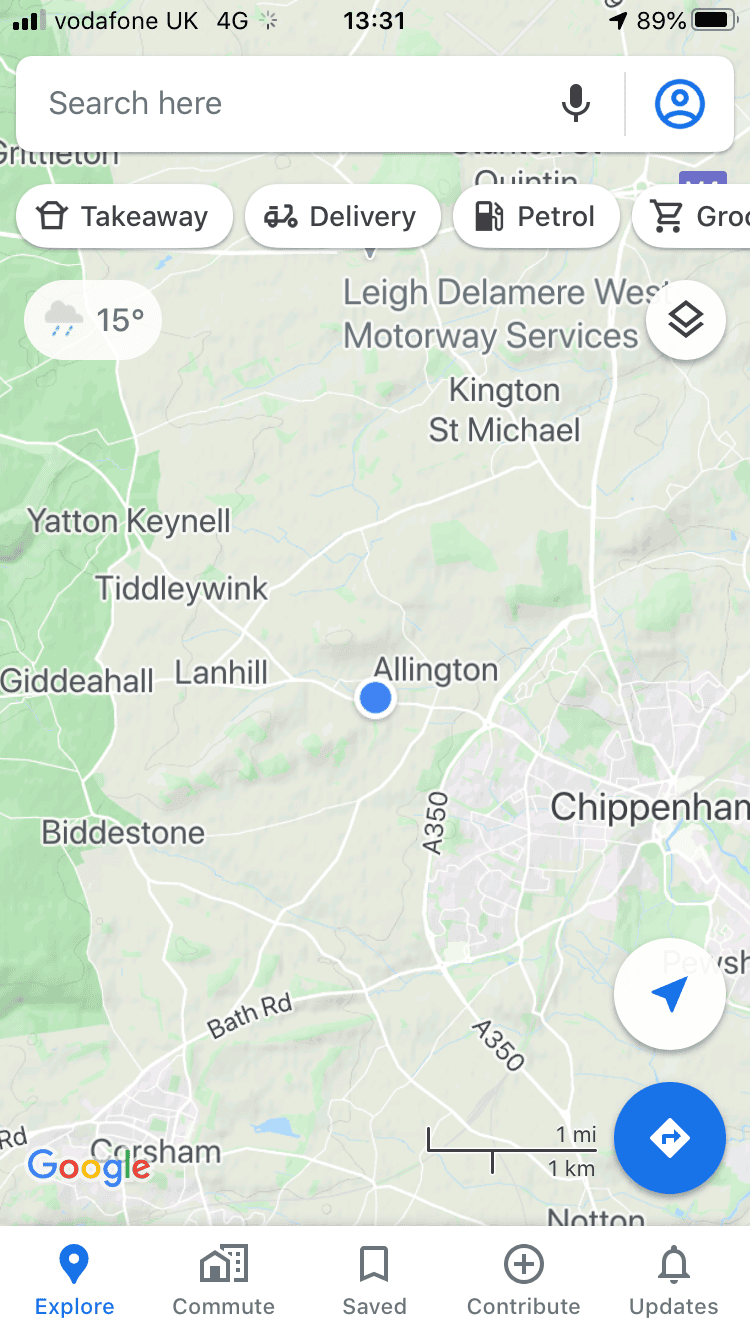View the Updates tab

click(674, 1280)
